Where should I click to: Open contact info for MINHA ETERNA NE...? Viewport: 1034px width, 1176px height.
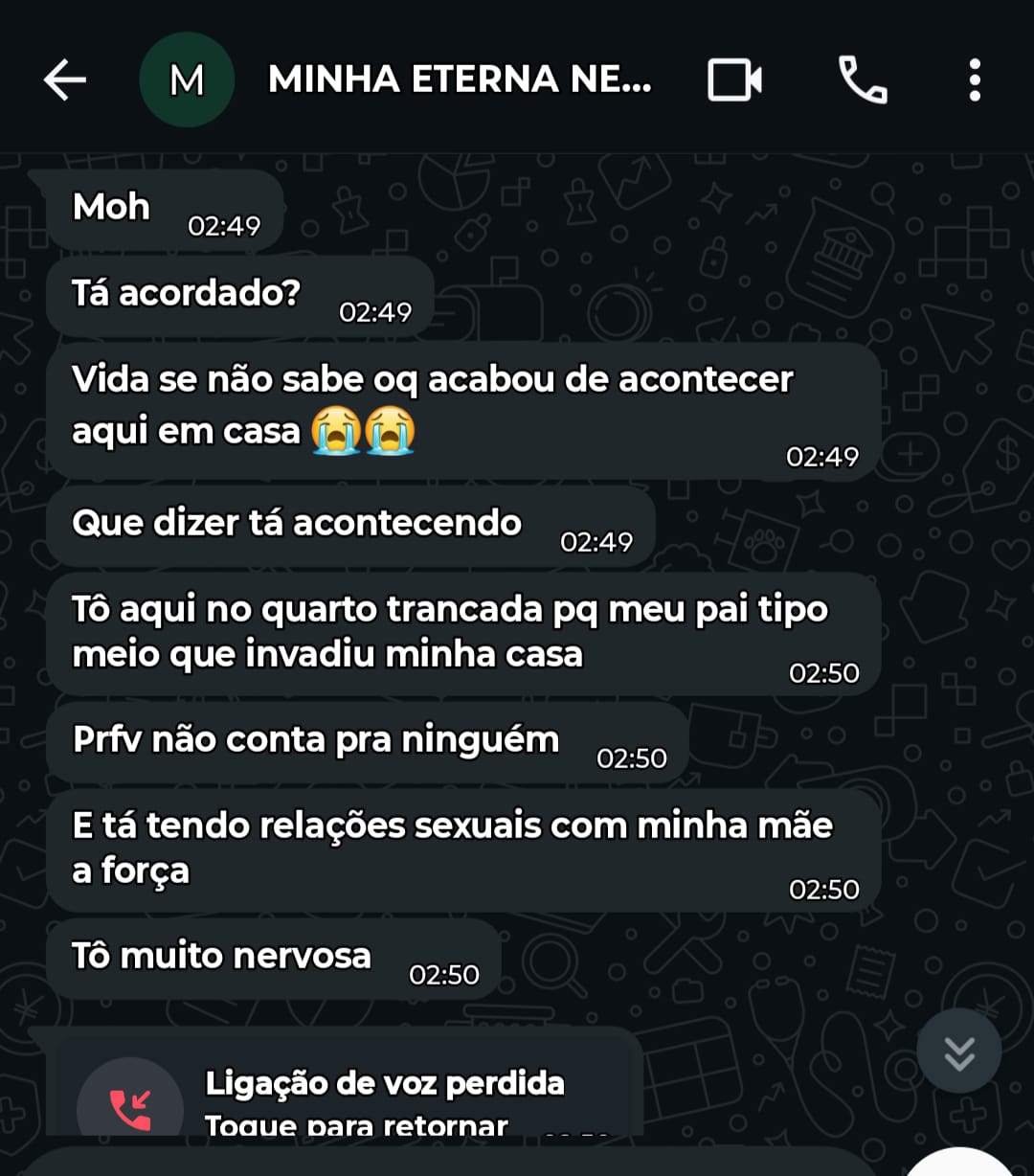pos(460,80)
